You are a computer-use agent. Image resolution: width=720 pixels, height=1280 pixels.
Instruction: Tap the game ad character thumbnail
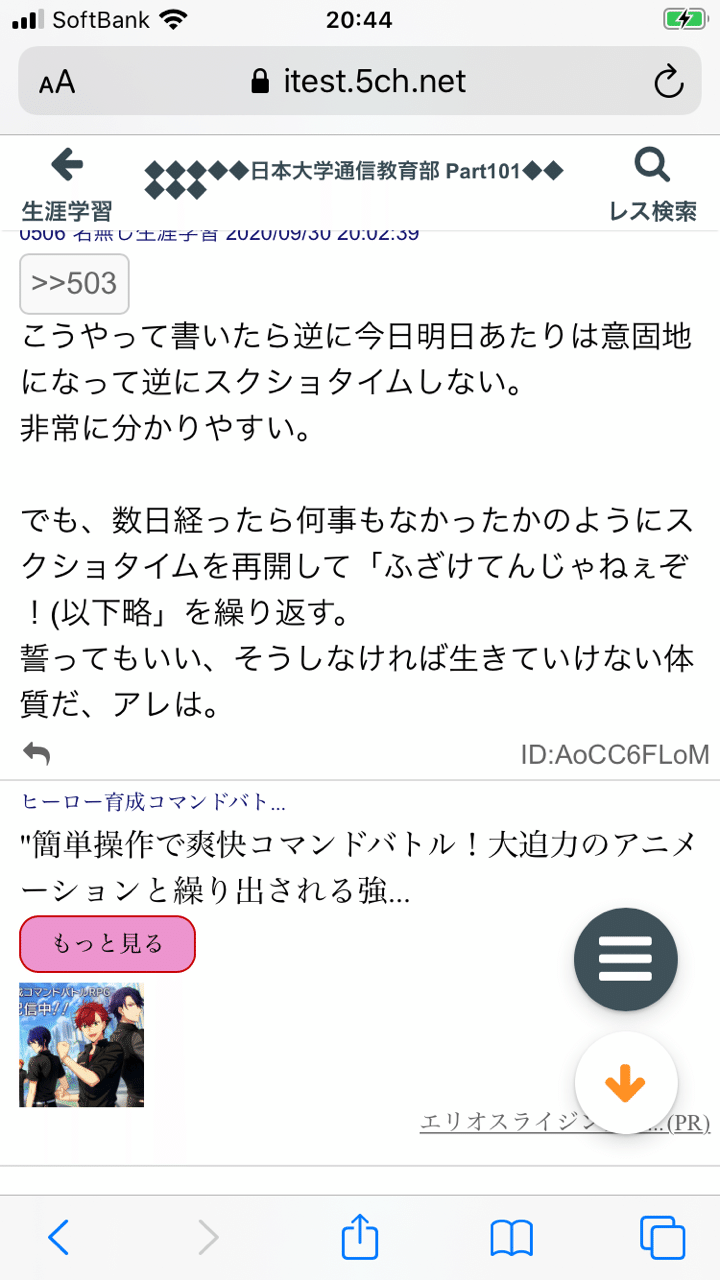click(x=81, y=1045)
